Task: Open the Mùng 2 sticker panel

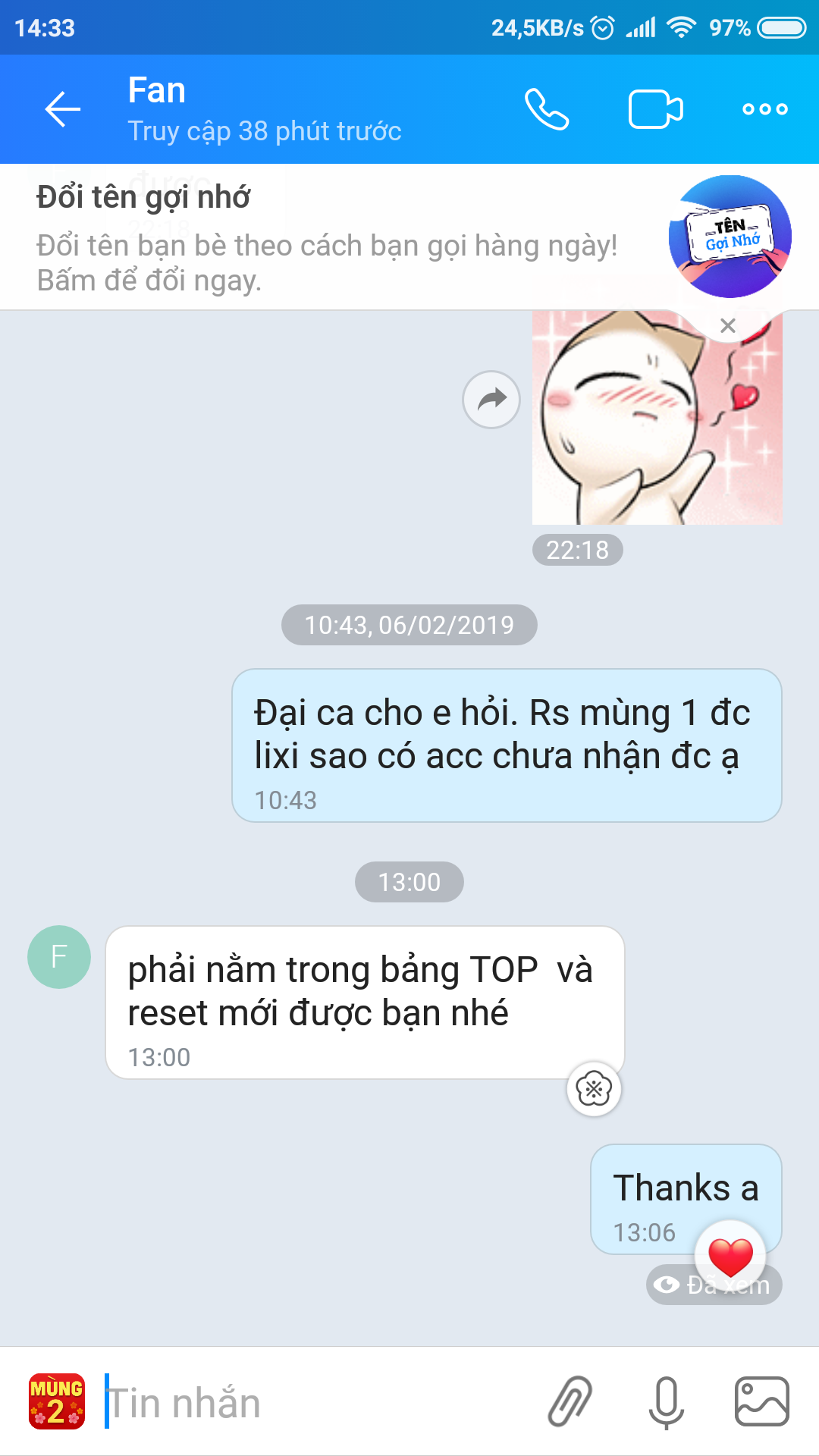Action: pyautogui.click(x=56, y=1401)
